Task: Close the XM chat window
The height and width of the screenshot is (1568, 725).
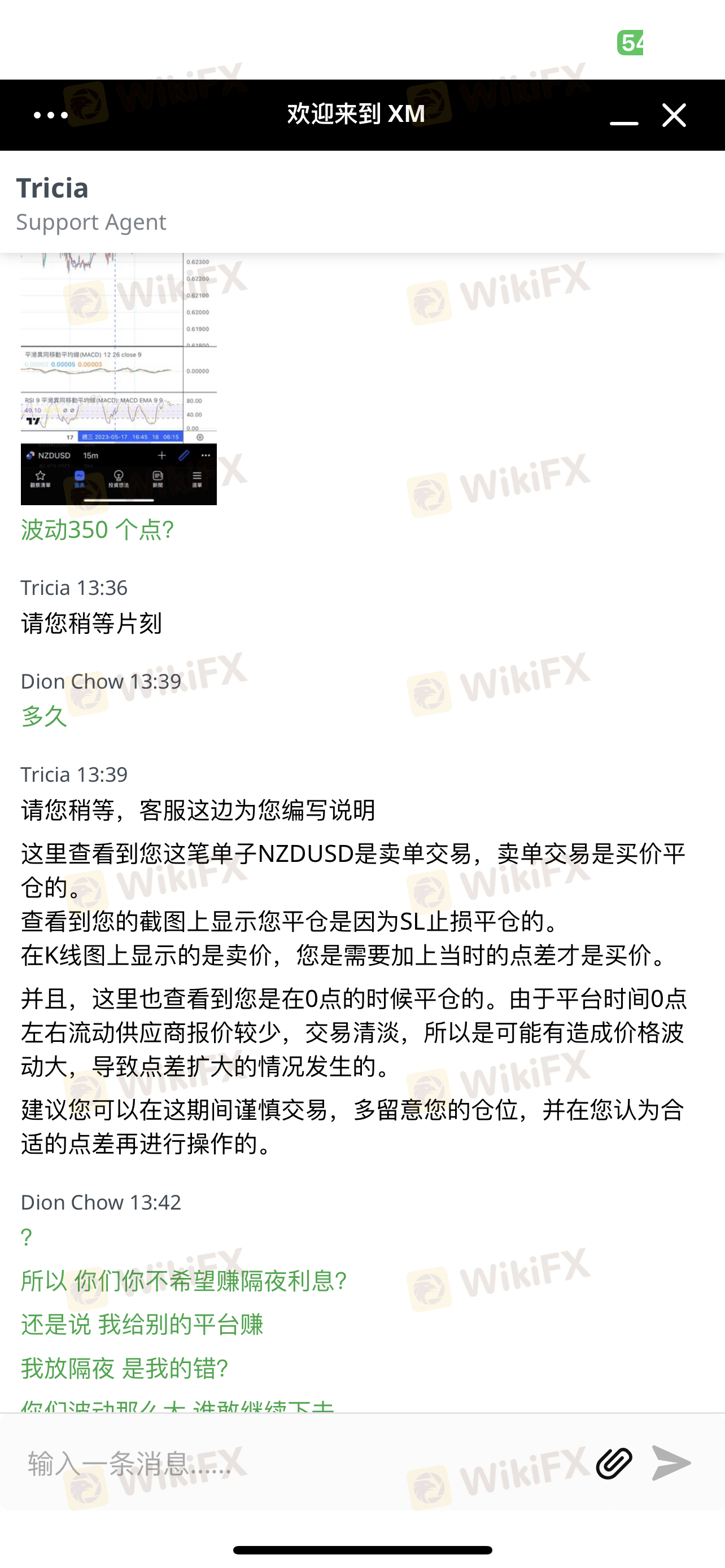Action: (674, 115)
